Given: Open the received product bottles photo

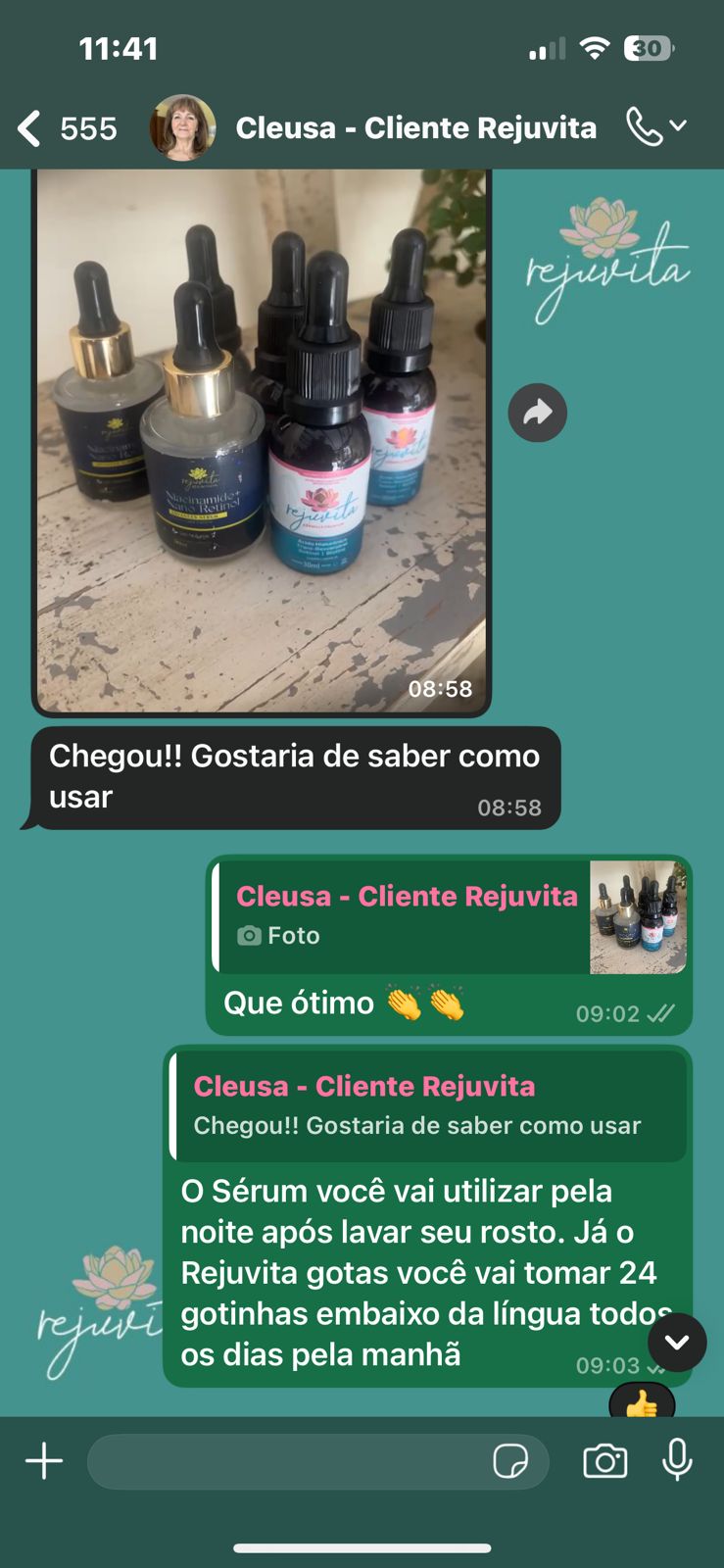Looking at the screenshot, I should tap(262, 441).
